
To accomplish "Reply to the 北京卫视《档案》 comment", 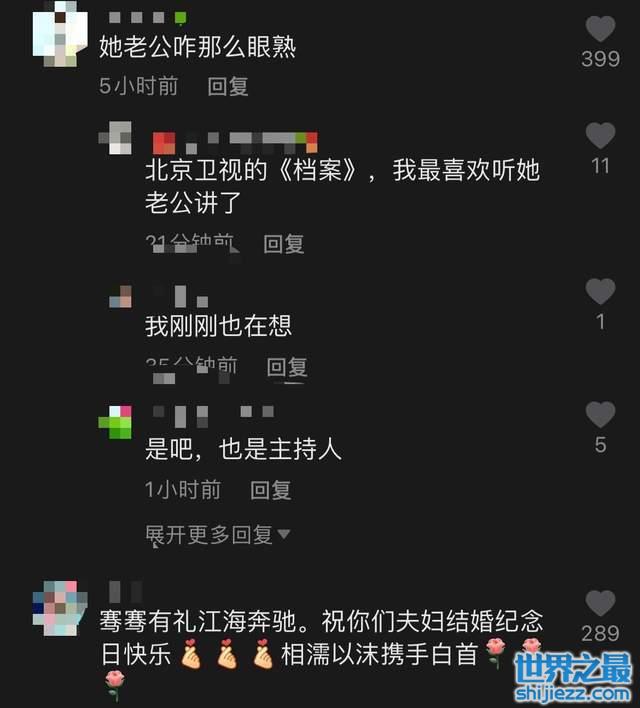I will (x=284, y=243).
